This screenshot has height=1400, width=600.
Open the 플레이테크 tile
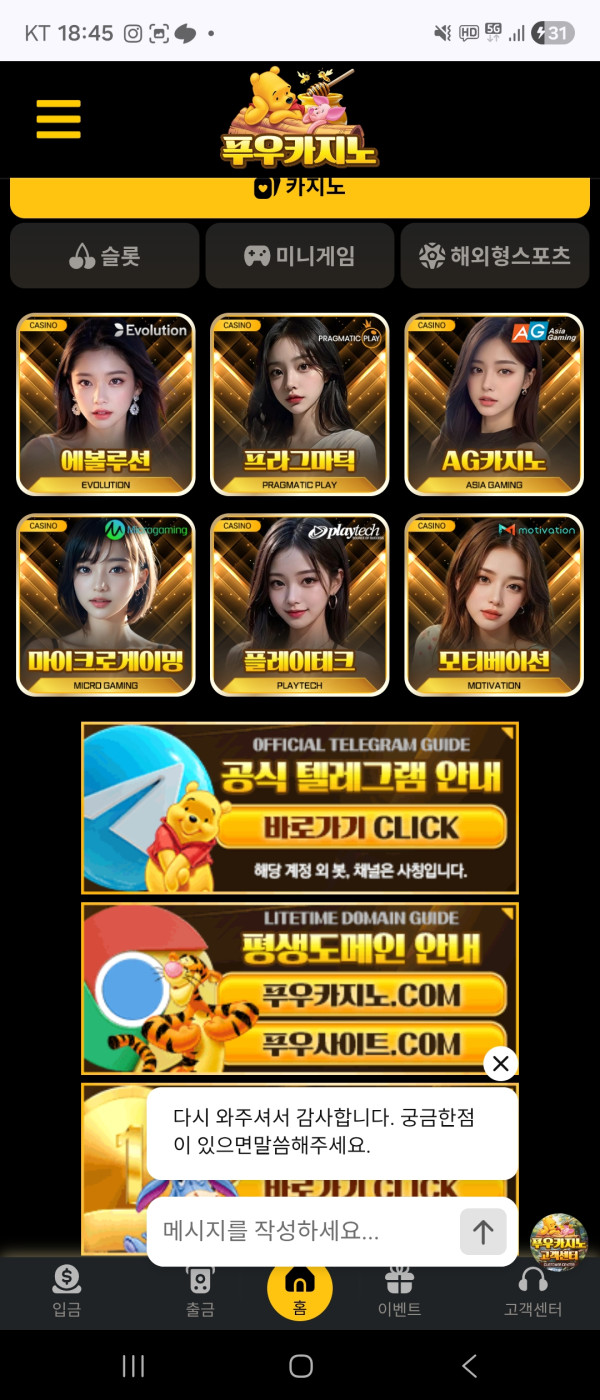300,605
